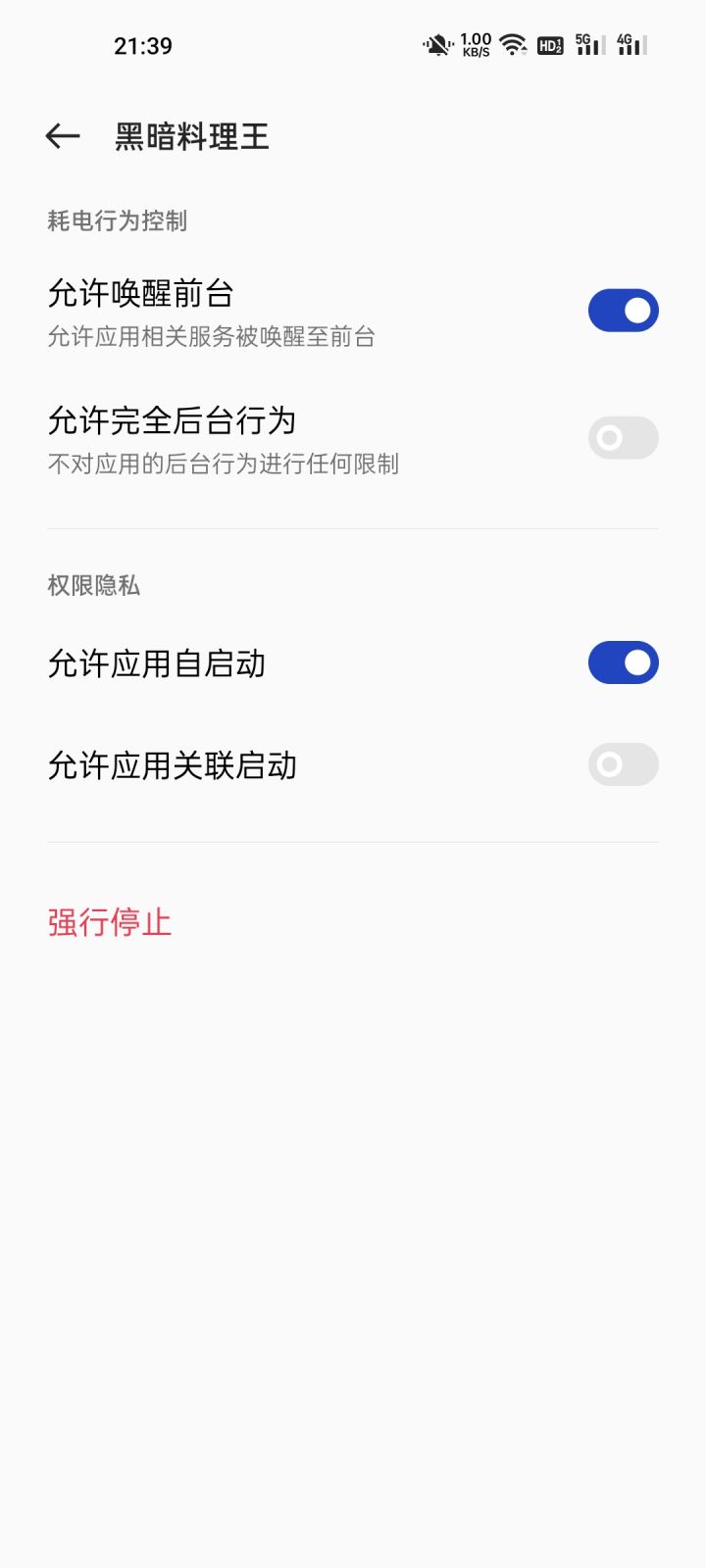Enable the 允许完全后台行为 toggle
This screenshot has width=706, height=1568.
click(x=622, y=437)
